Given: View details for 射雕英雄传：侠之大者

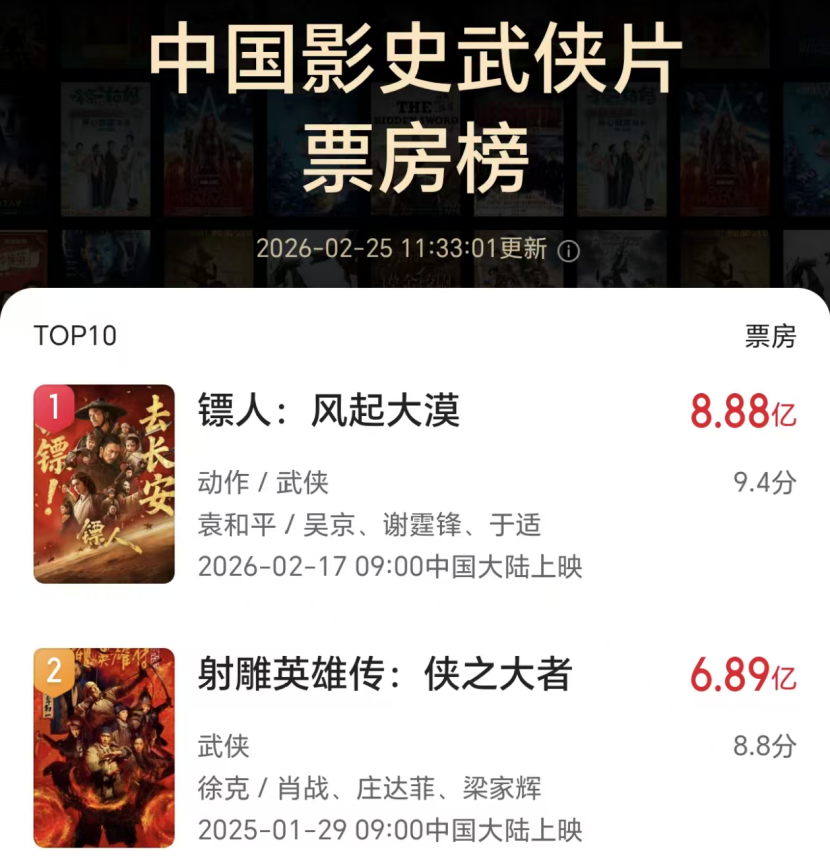Looking at the screenshot, I should 385,675.
